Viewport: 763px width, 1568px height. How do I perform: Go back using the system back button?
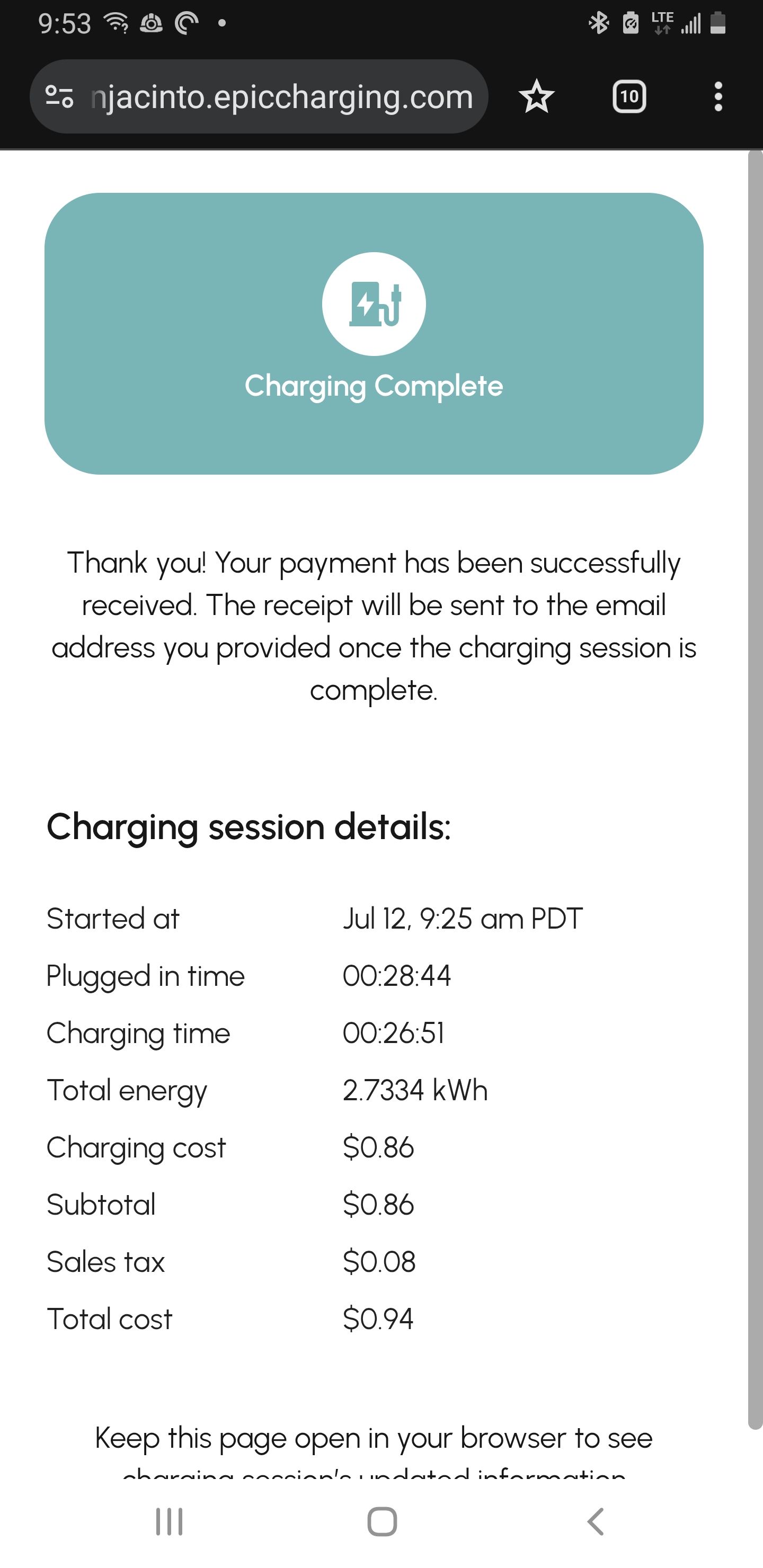[x=596, y=1522]
